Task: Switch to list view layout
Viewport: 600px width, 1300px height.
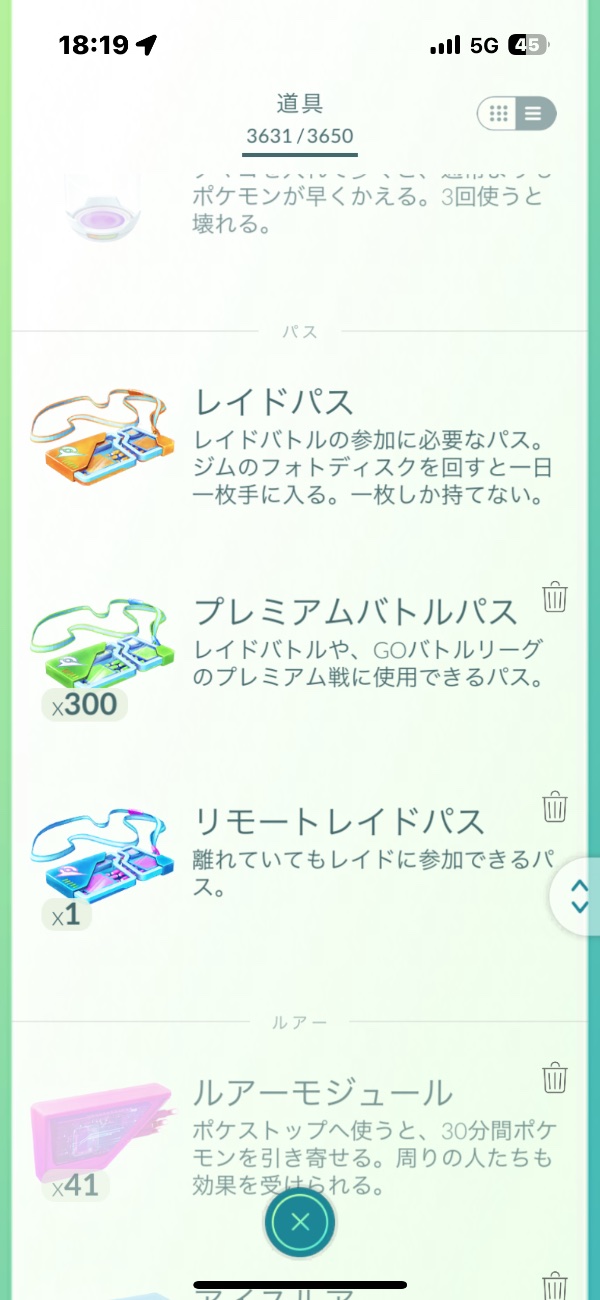Action: (x=534, y=114)
